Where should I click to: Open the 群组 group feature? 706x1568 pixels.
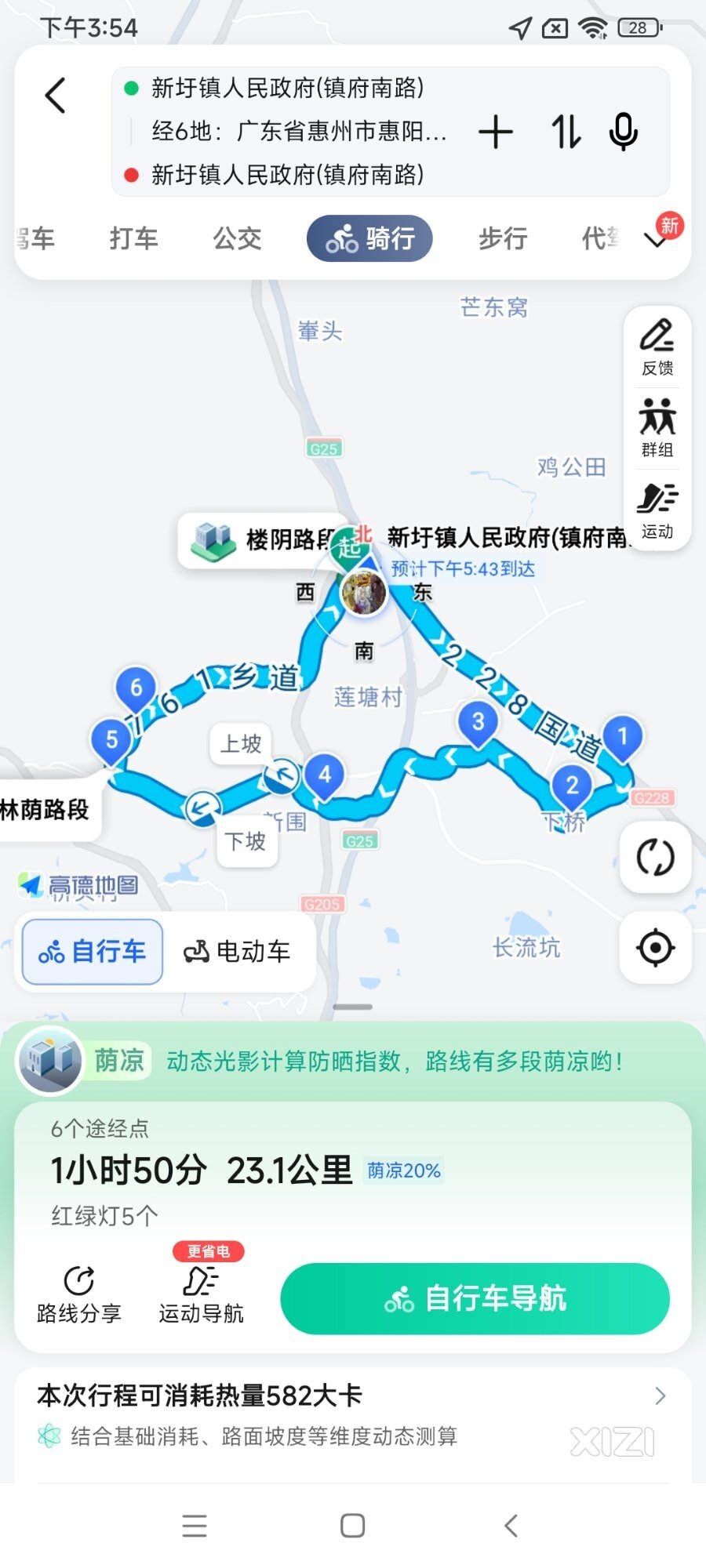[x=657, y=429]
